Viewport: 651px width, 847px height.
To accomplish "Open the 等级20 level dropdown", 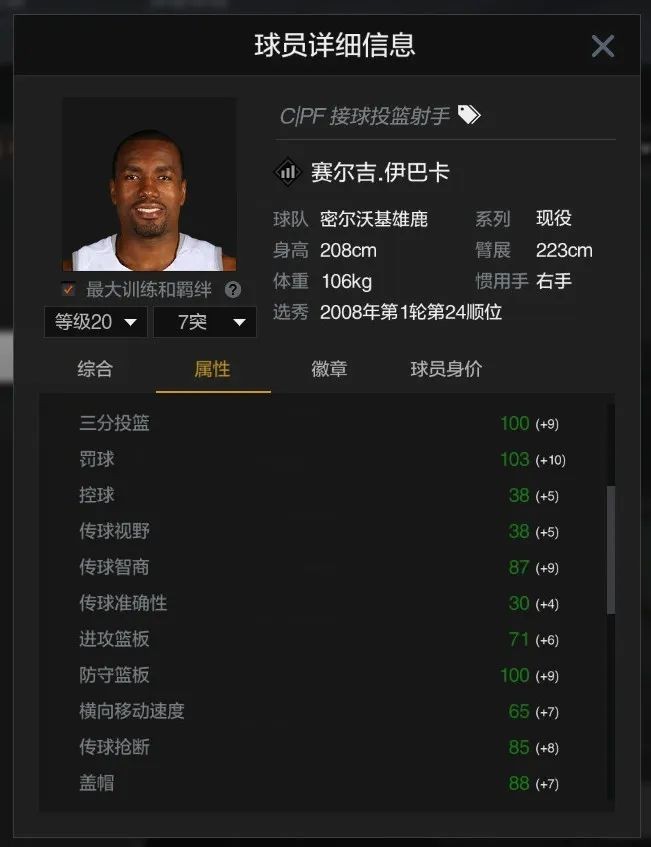I will point(96,322).
